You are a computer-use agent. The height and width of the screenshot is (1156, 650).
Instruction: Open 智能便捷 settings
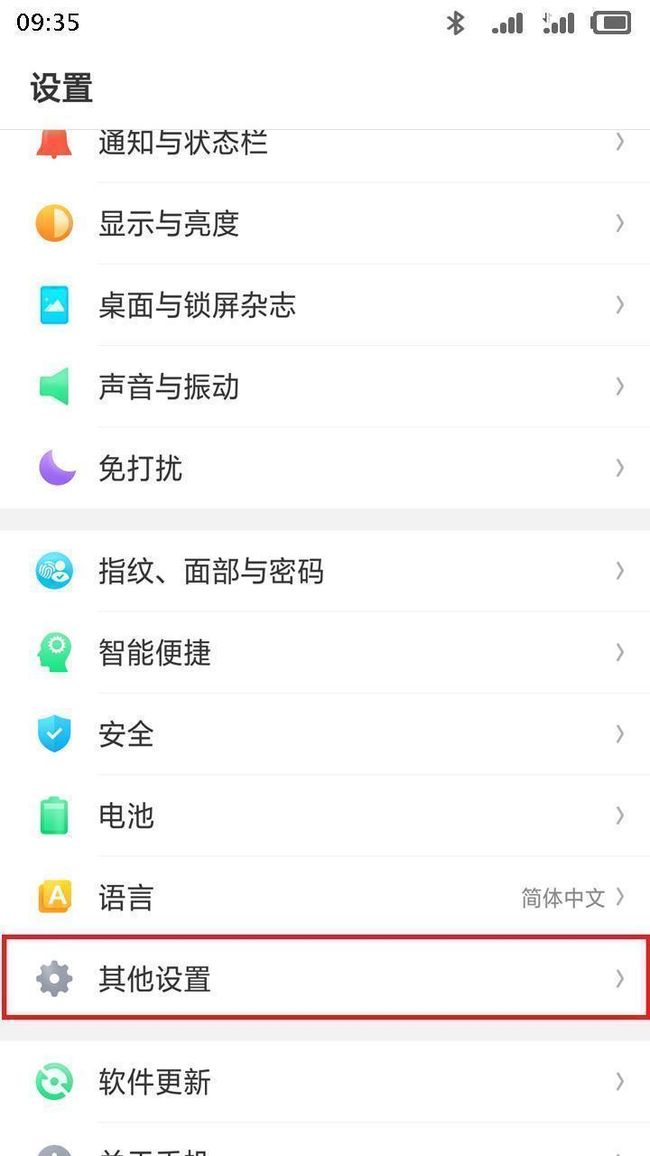click(x=325, y=652)
